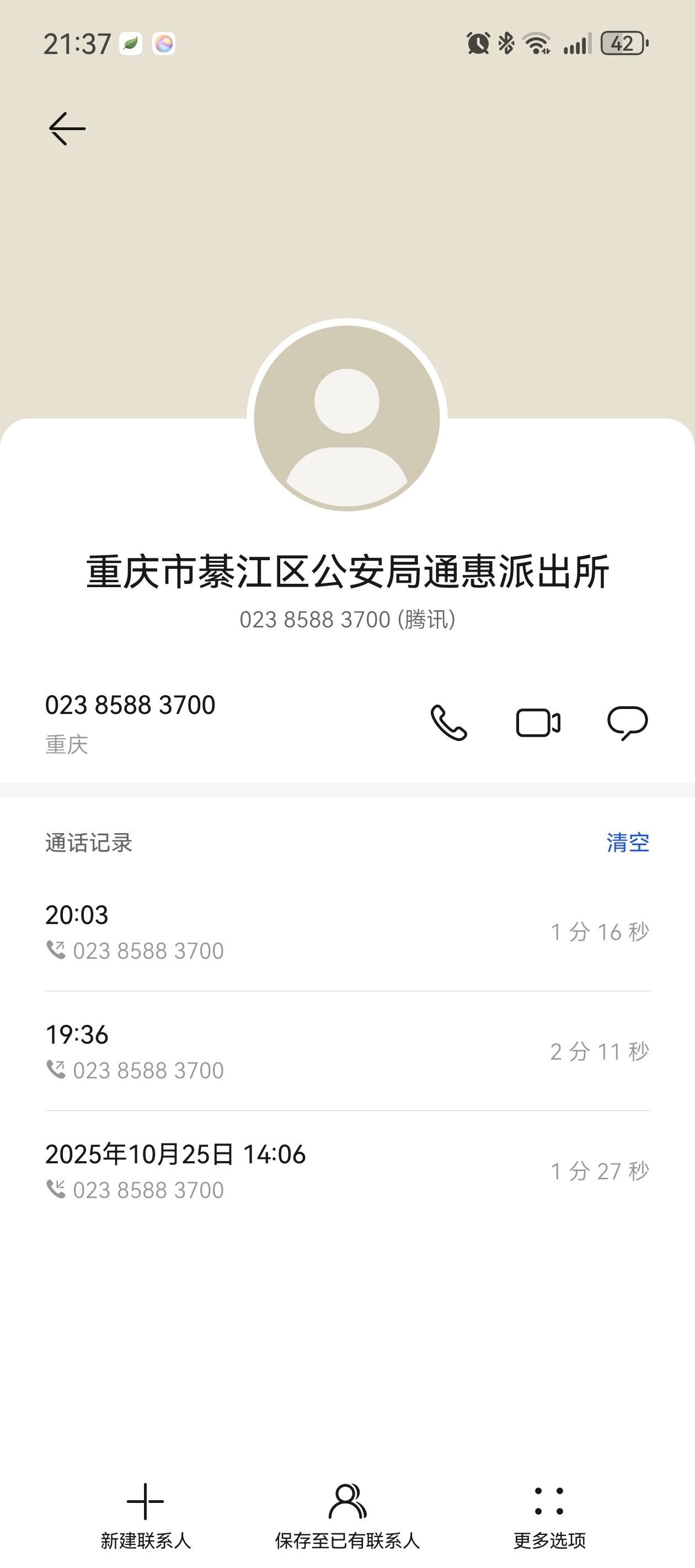This screenshot has width=695, height=1568.
Task: Send a text message to this number
Action: 627,722
